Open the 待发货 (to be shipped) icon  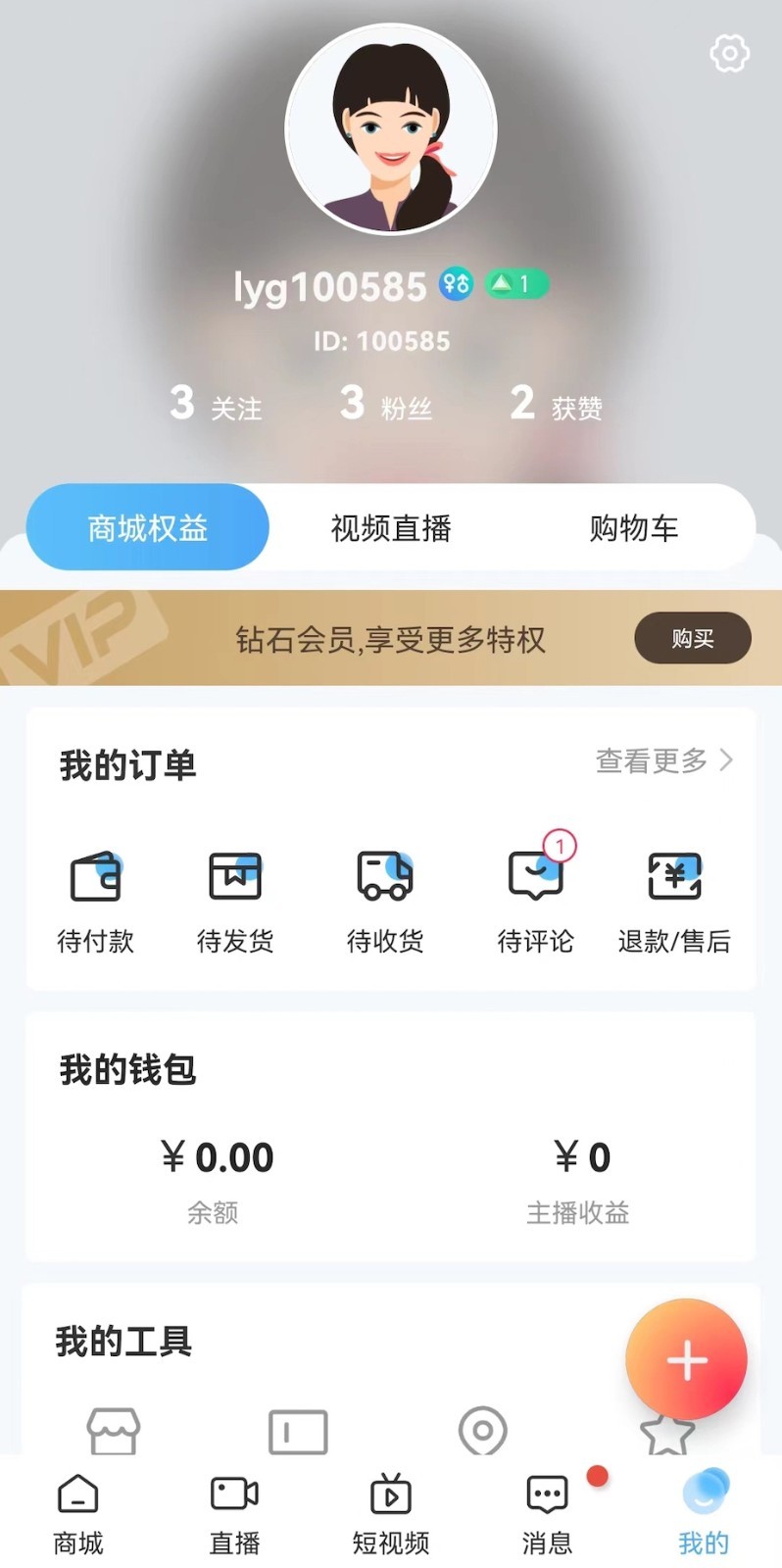click(x=235, y=878)
